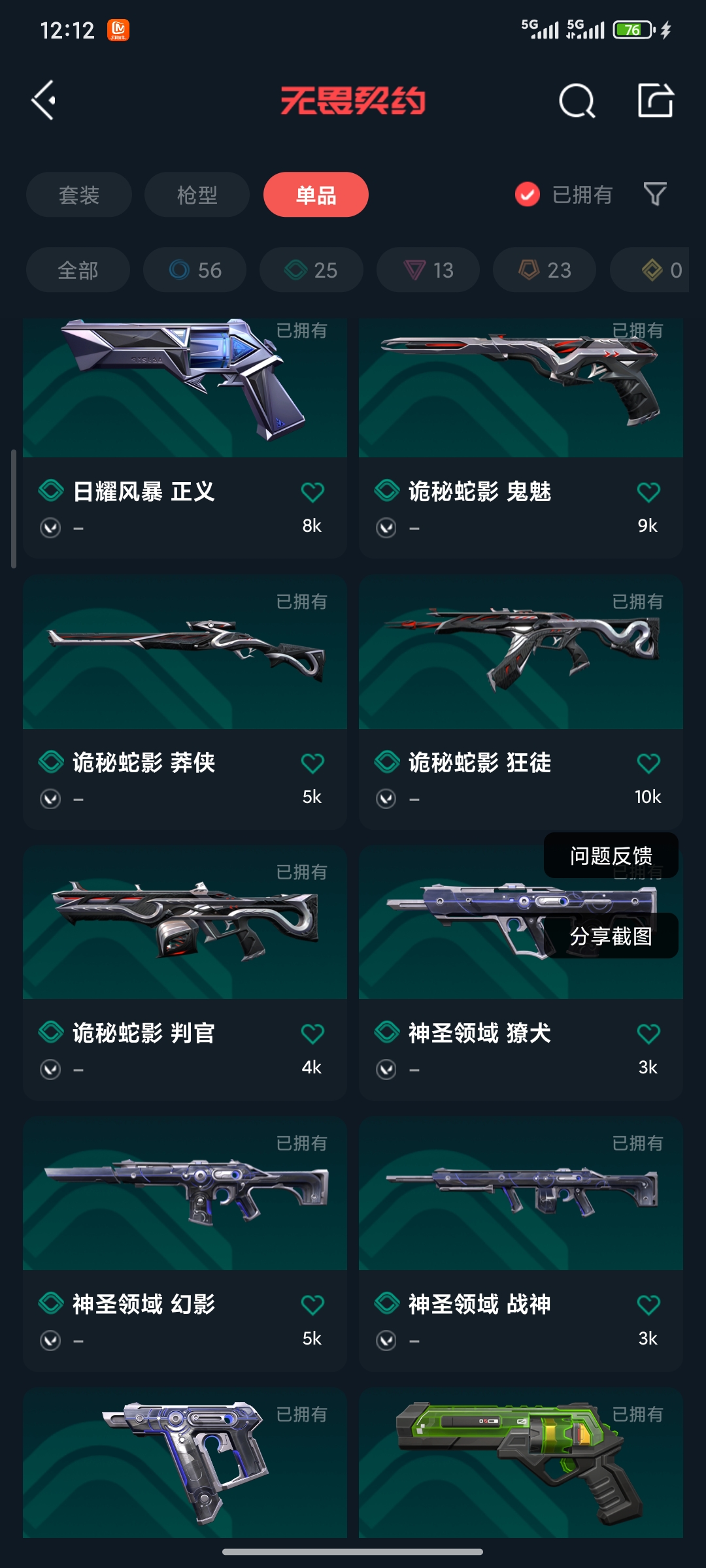Image resolution: width=706 pixels, height=1568 pixels.
Task: Tap the 问题反馈 button
Action: click(611, 855)
